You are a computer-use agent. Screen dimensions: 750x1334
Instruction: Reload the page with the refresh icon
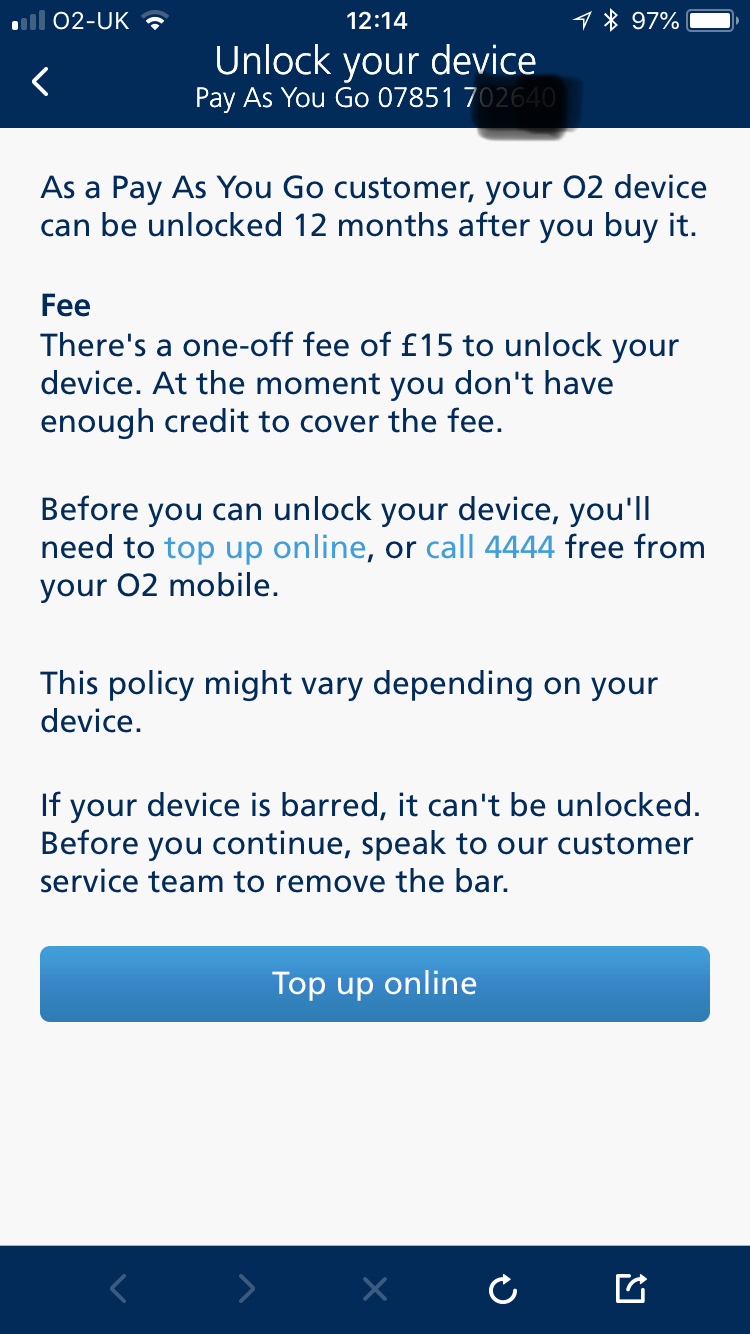pyautogui.click(x=502, y=1290)
